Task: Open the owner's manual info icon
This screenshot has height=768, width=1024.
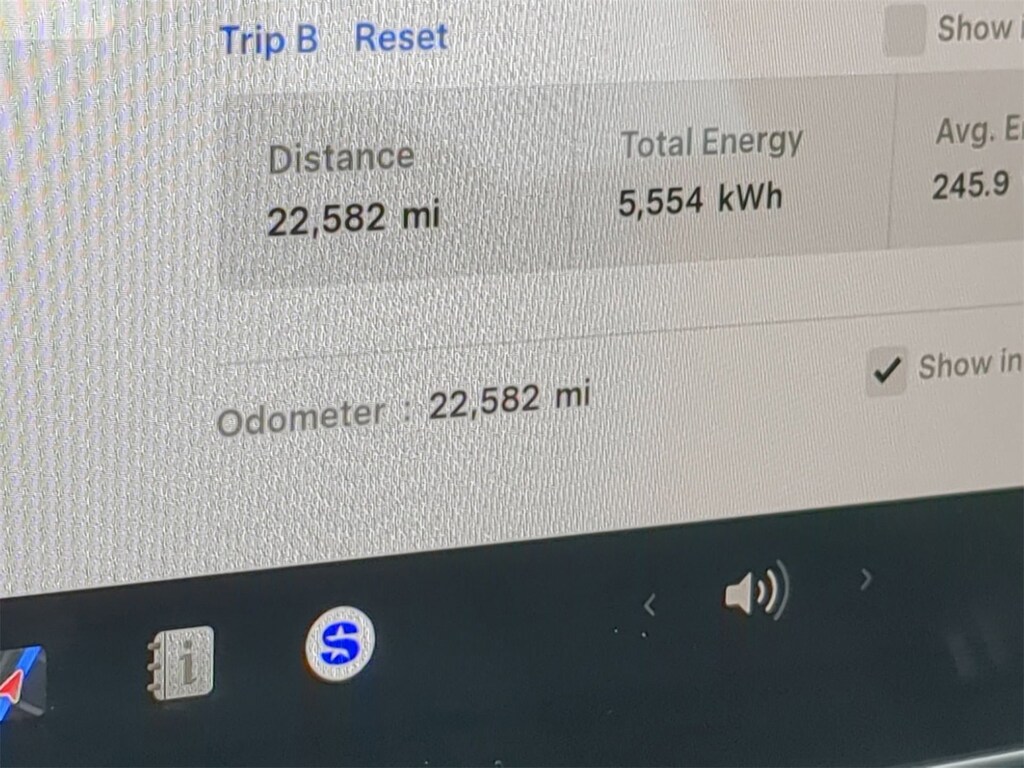Action: tap(181, 662)
